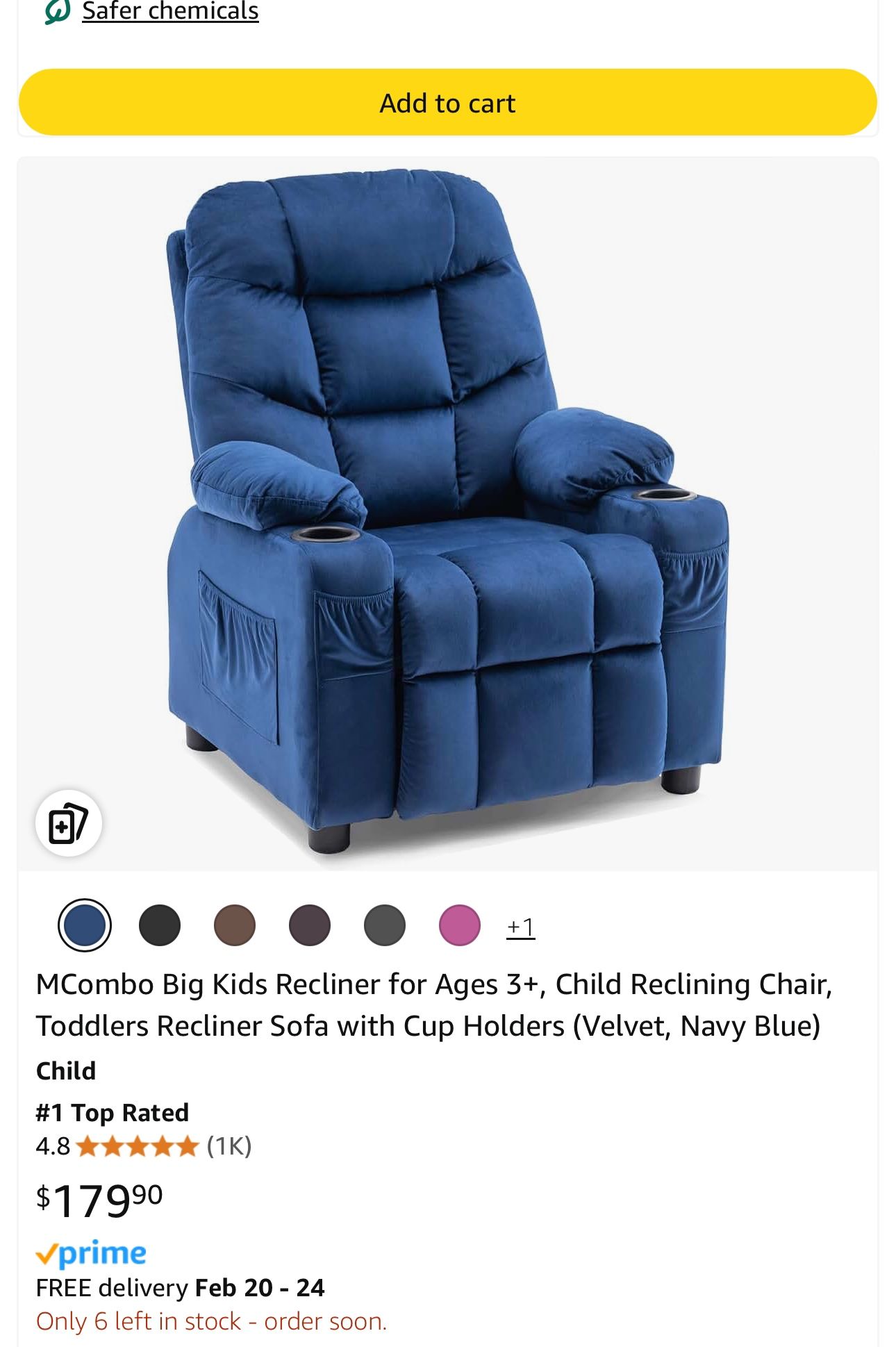The image size is (896, 1347).
Task: Choose the gray color swatch
Action: click(x=385, y=925)
